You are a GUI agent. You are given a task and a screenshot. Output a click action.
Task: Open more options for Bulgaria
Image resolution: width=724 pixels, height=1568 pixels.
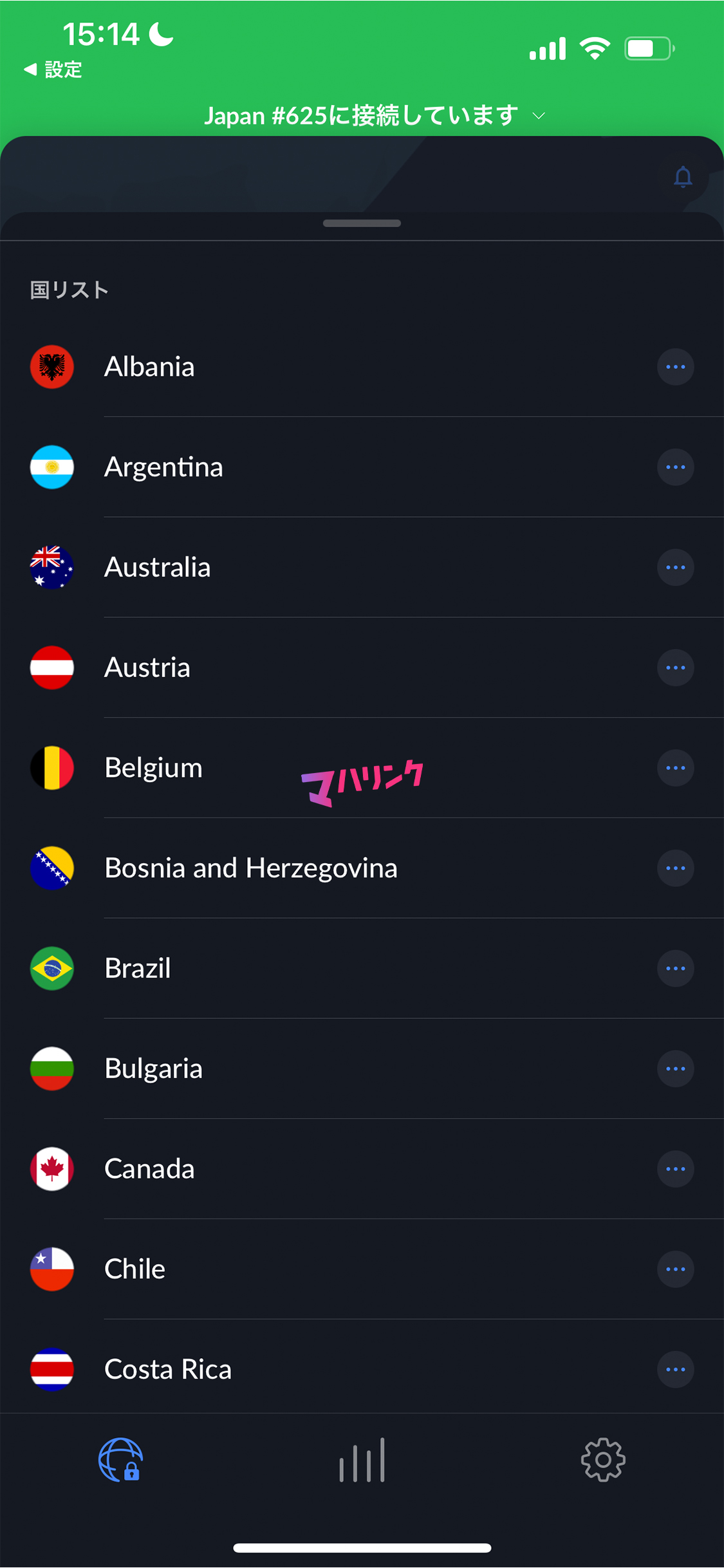675,1069
